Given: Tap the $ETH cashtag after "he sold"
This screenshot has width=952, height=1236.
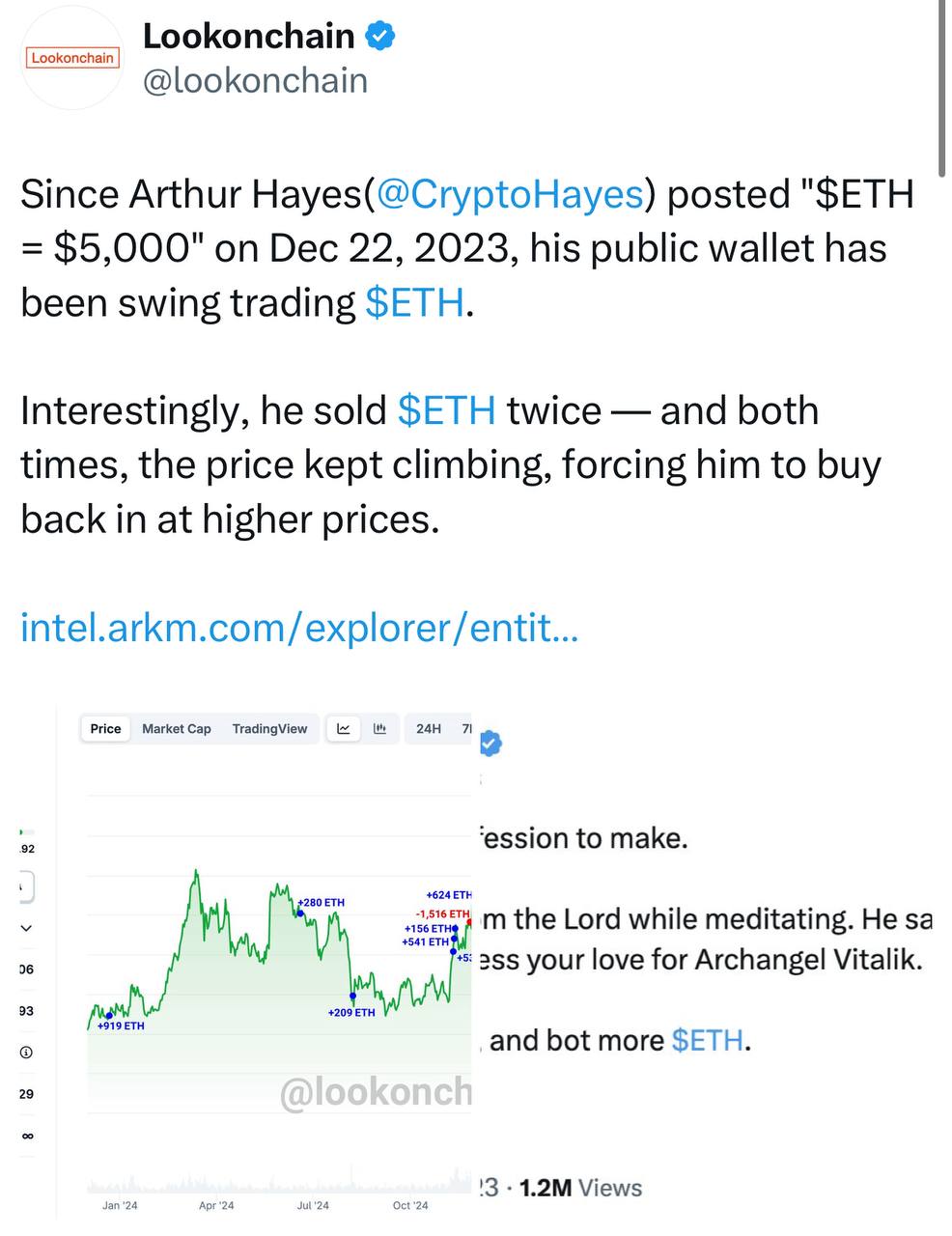Looking at the screenshot, I should 447,410.
